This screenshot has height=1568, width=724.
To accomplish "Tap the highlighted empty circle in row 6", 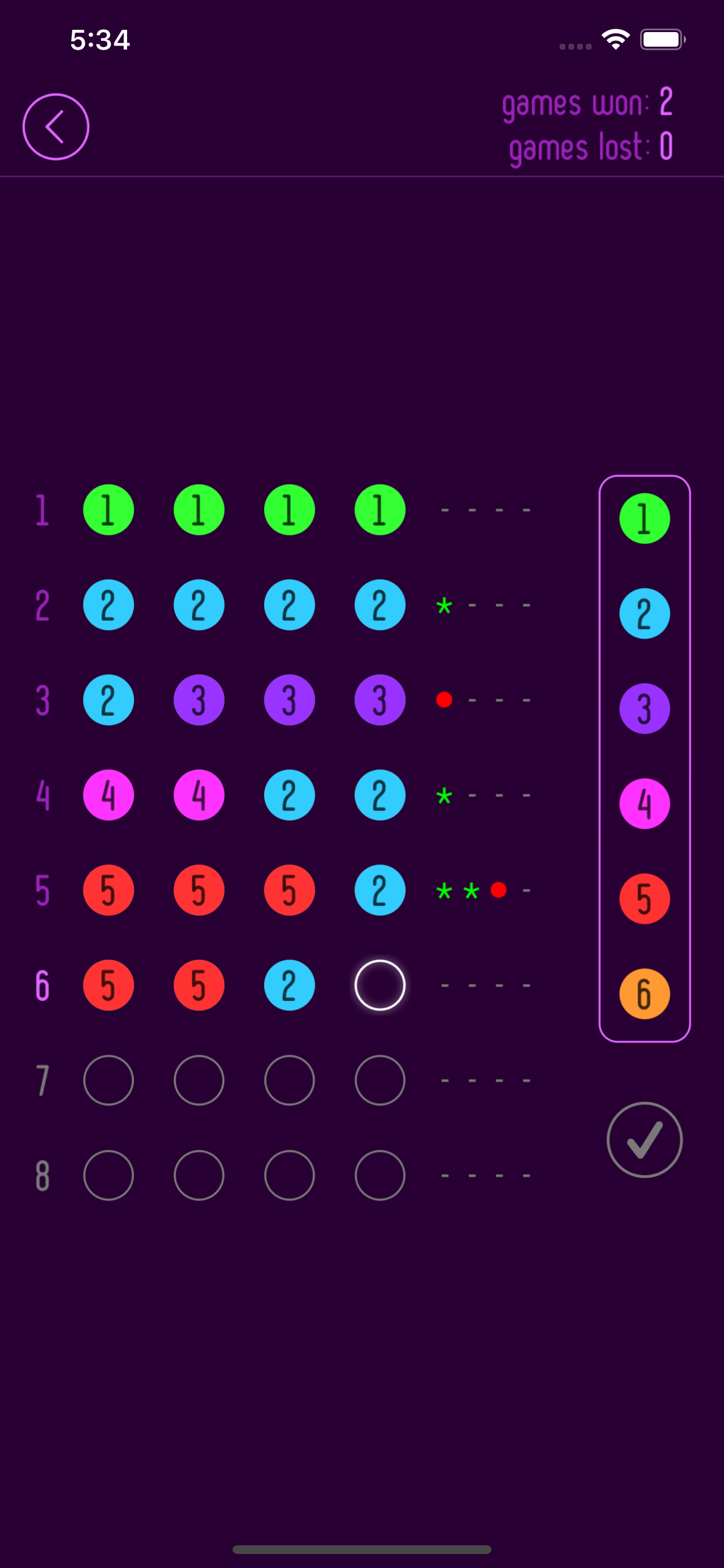I will click(379, 985).
